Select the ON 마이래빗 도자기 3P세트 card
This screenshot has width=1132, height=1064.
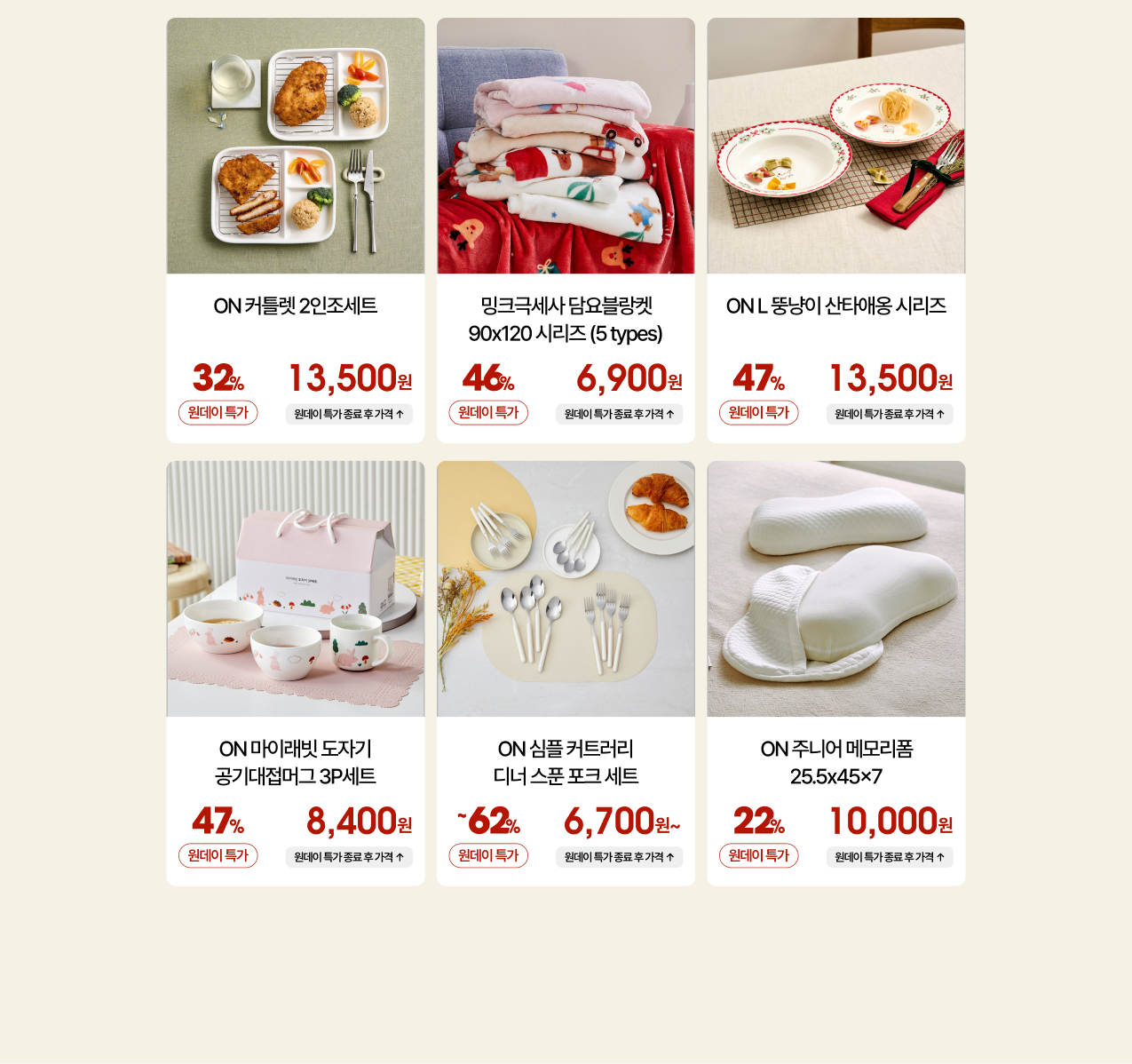296,672
